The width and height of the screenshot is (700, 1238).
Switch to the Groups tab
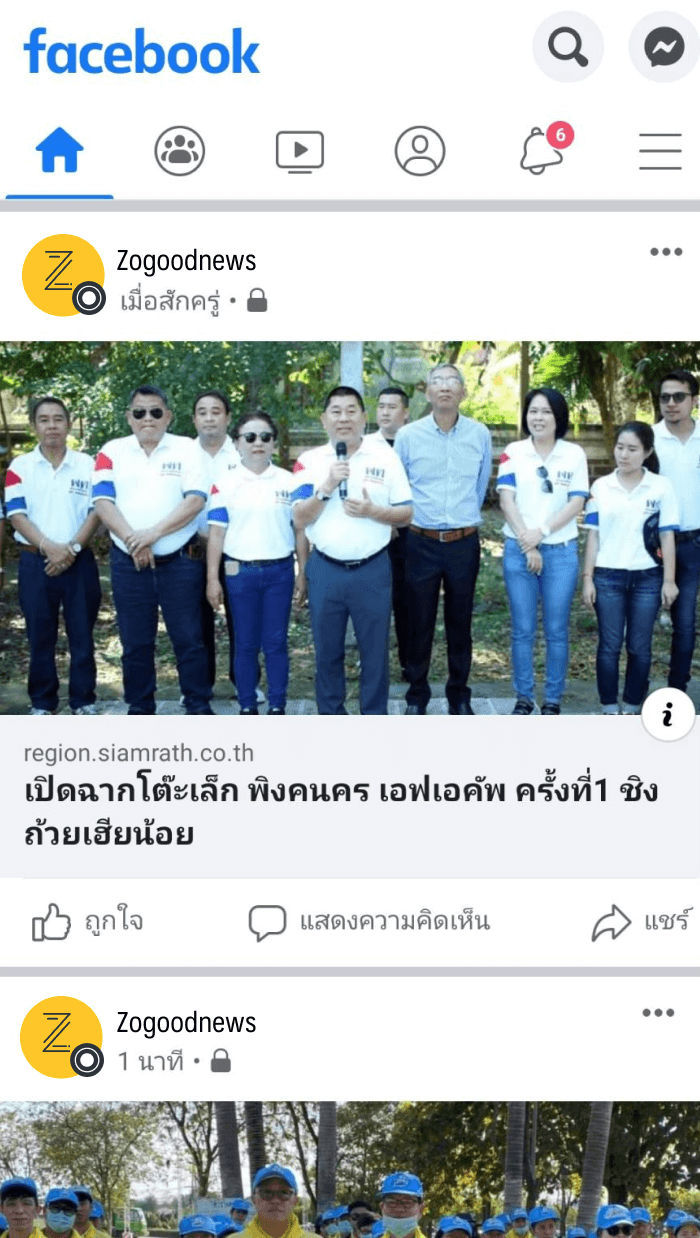(x=180, y=152)
